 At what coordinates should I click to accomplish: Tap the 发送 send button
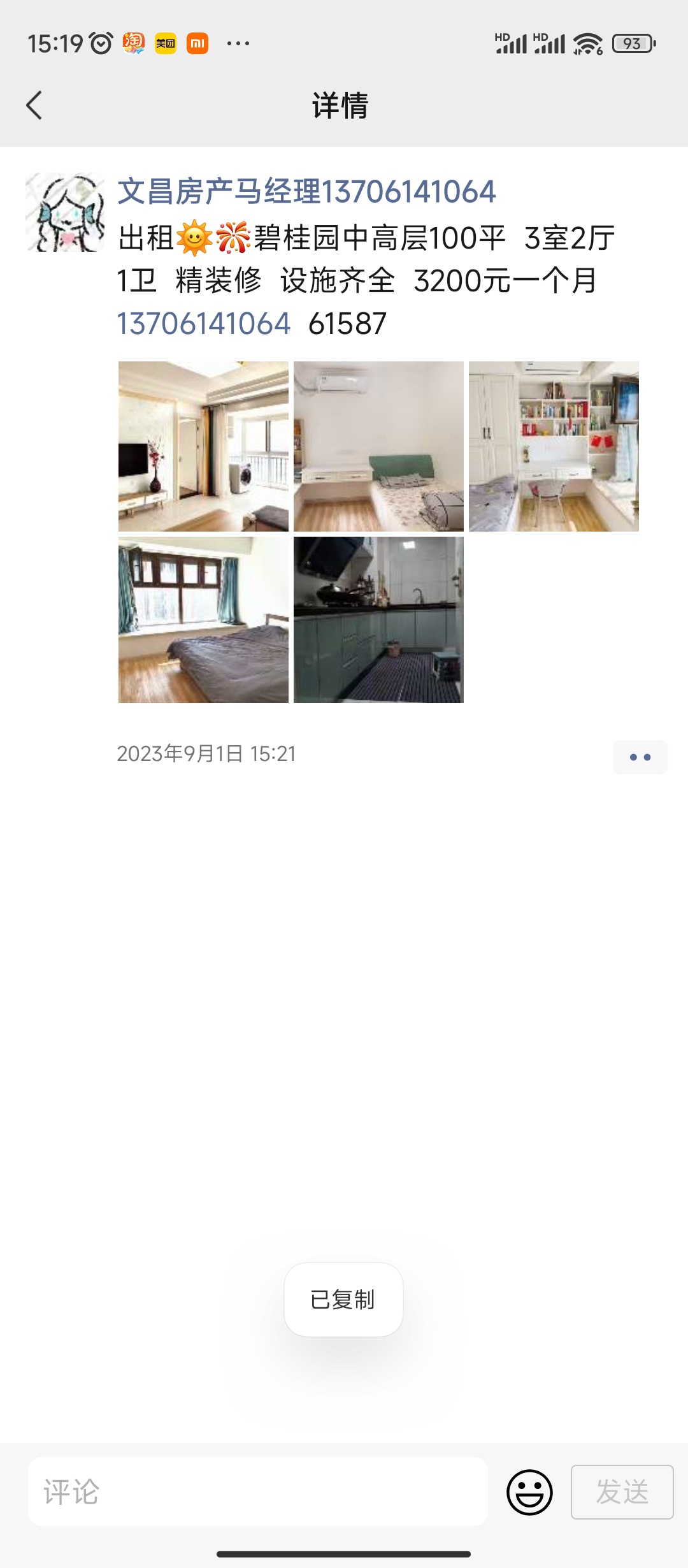click(x=622, y=1492)
